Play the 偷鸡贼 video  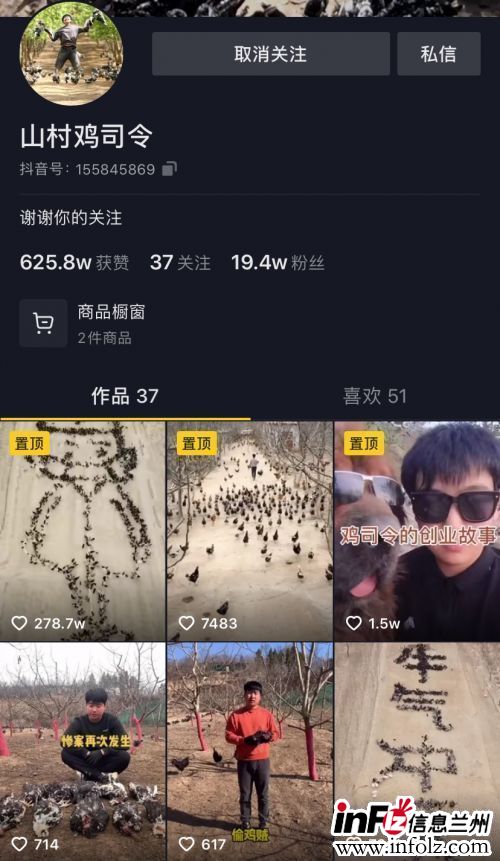click(x=250, y=752)
